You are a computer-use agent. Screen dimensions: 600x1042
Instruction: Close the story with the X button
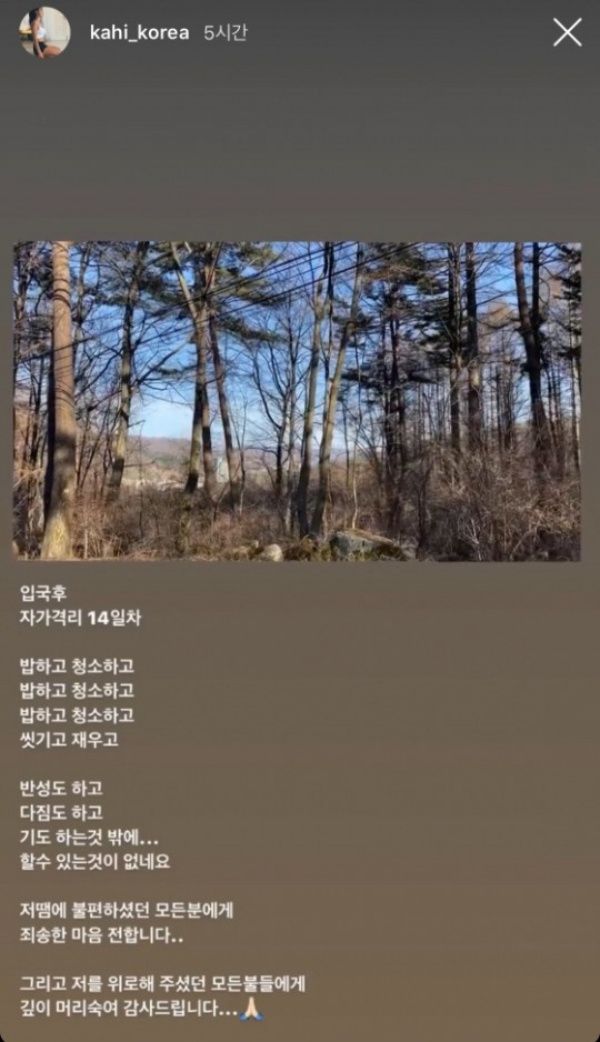[x=567, y=33]
